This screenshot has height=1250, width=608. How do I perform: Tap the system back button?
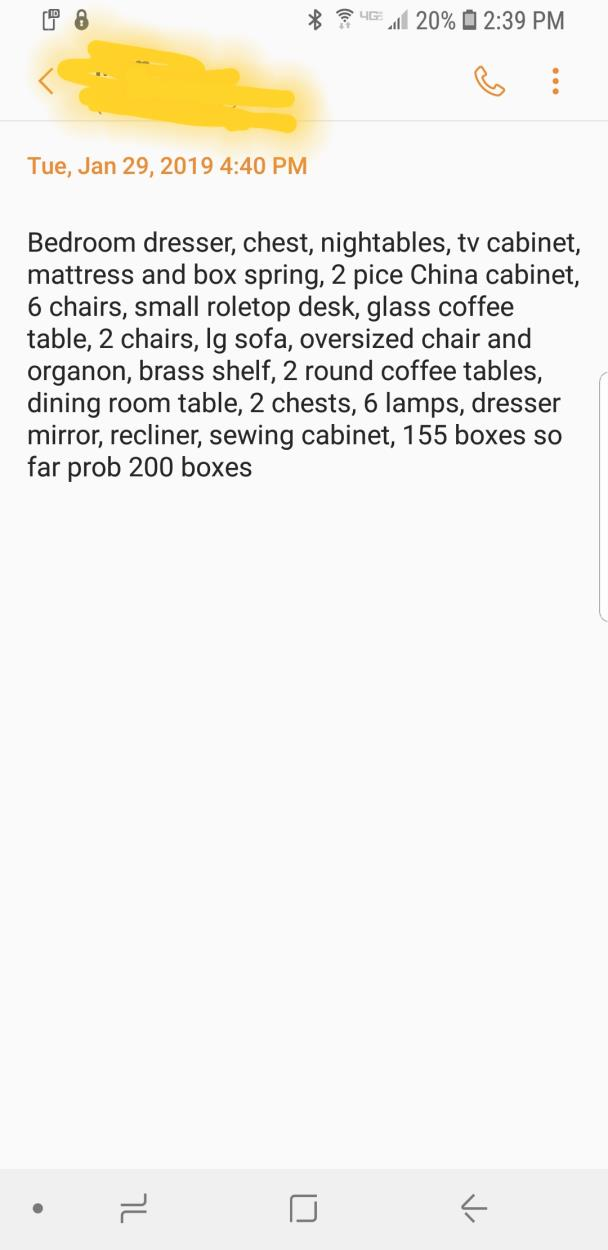click(x=474, y=1208)
